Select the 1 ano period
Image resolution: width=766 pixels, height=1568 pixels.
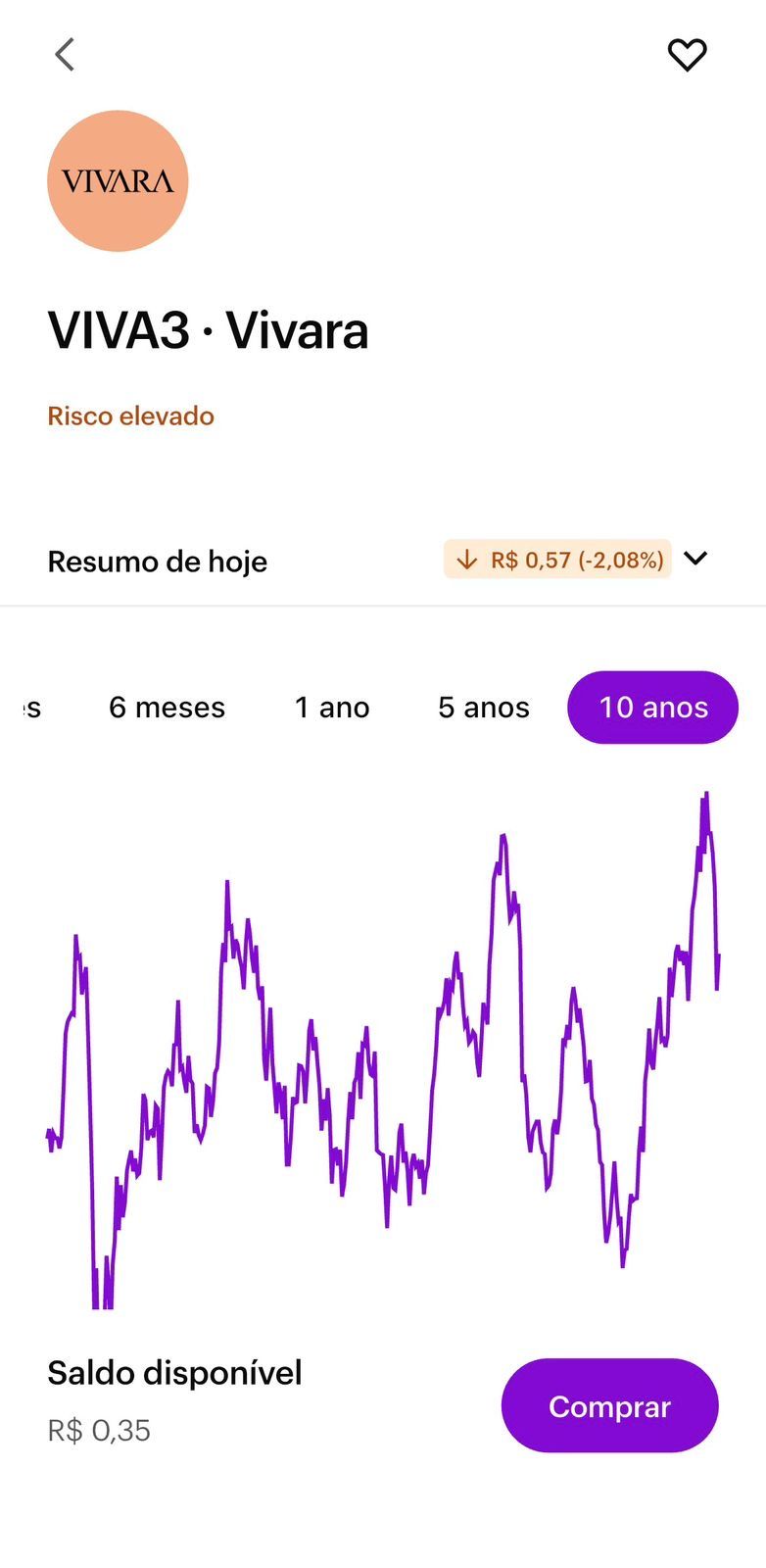click(x=332, y=708)
